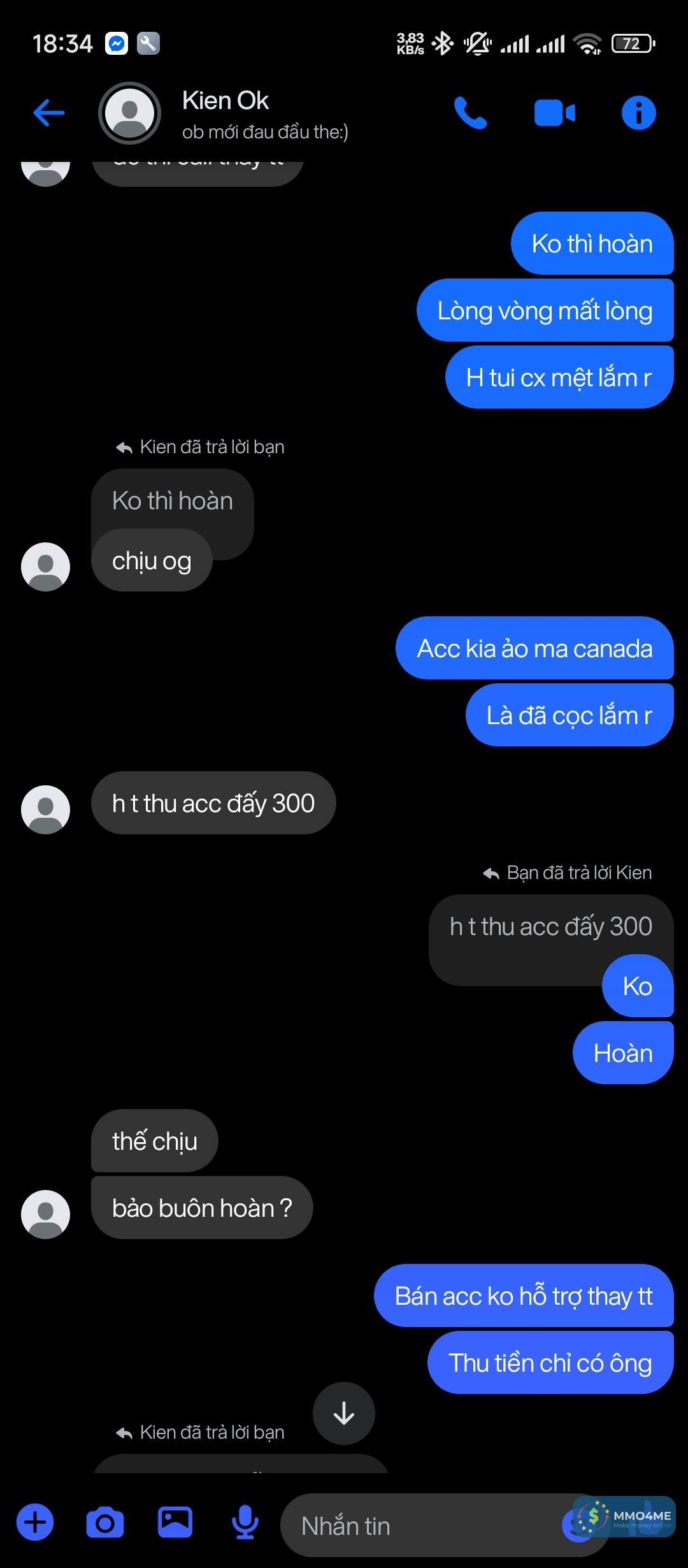Open the camera to take a photo

pos(105,1523)
